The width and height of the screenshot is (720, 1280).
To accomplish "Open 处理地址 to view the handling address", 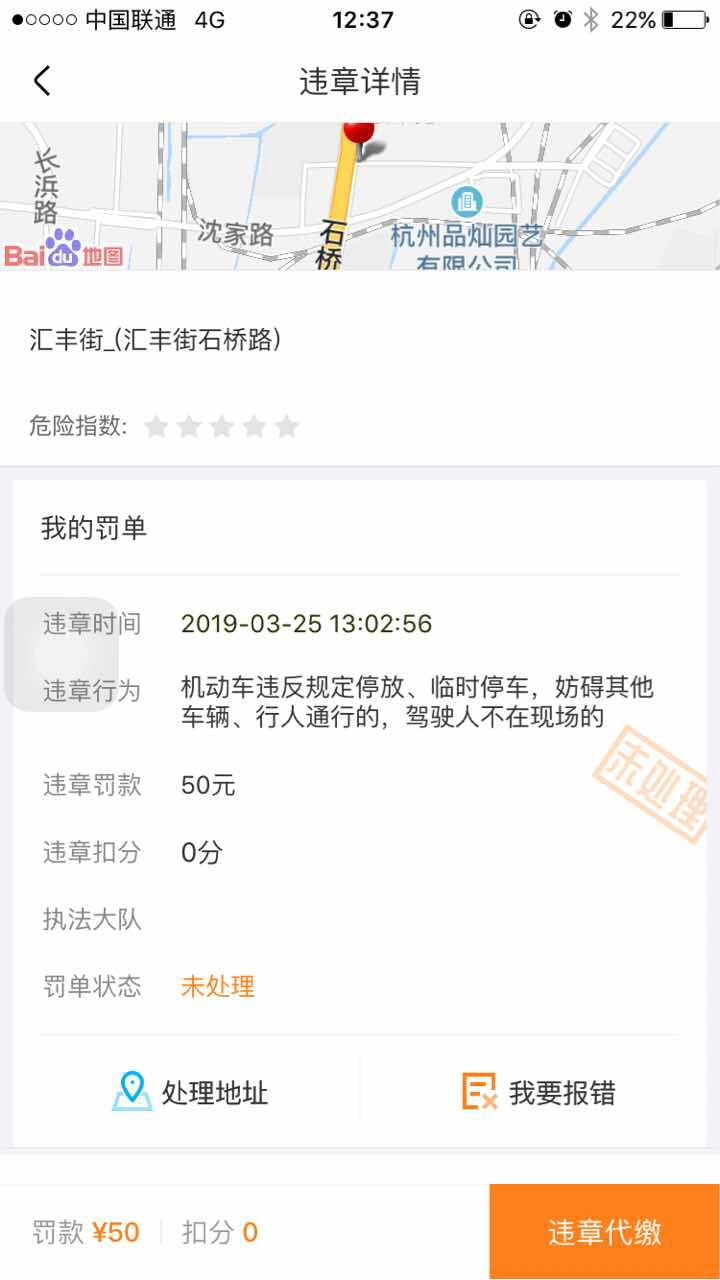I will [190, 1092].
